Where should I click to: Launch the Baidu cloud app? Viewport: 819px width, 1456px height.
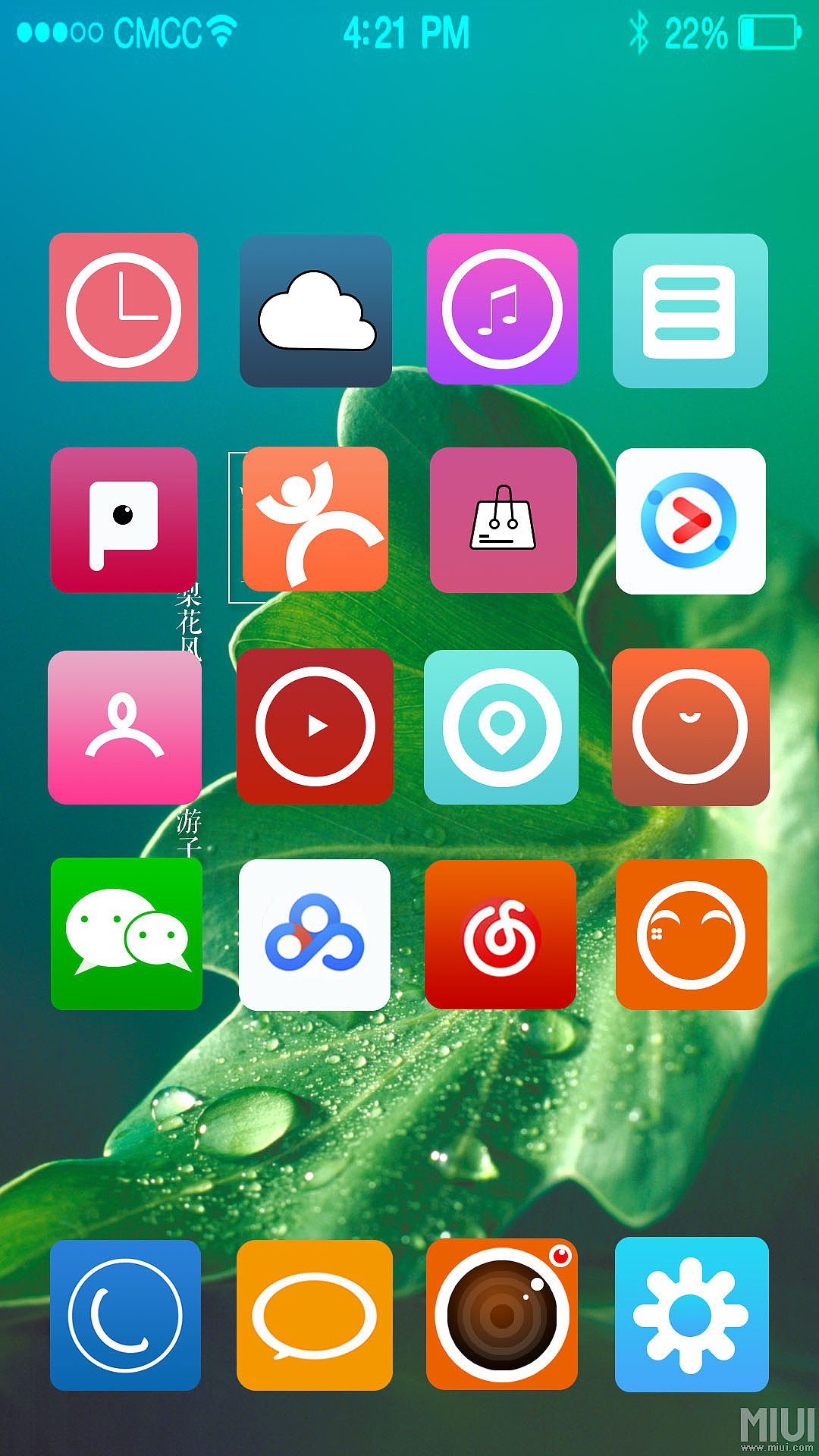pos(315,934)
